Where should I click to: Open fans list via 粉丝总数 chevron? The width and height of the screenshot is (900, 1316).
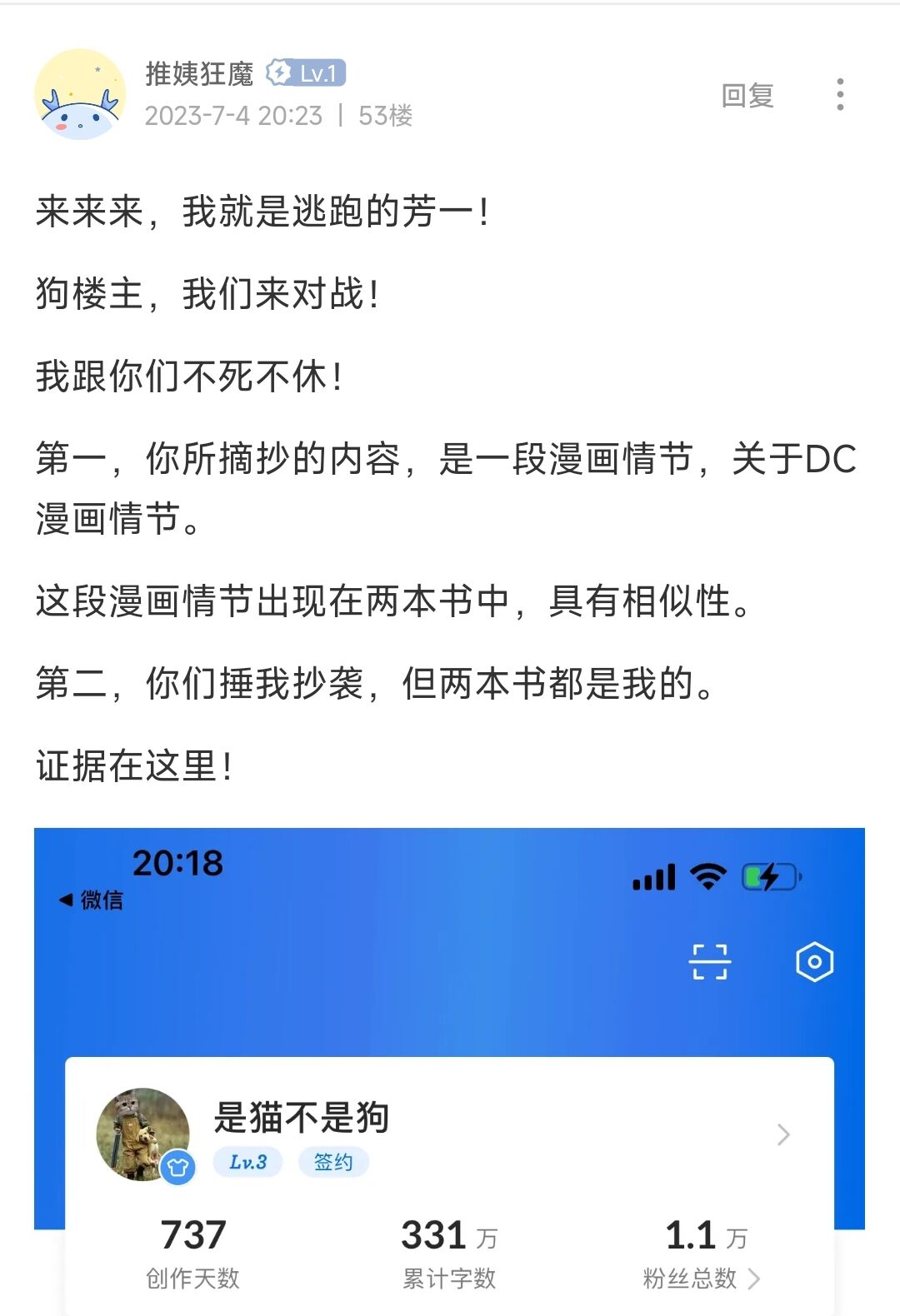click(x=754, y=1279)
